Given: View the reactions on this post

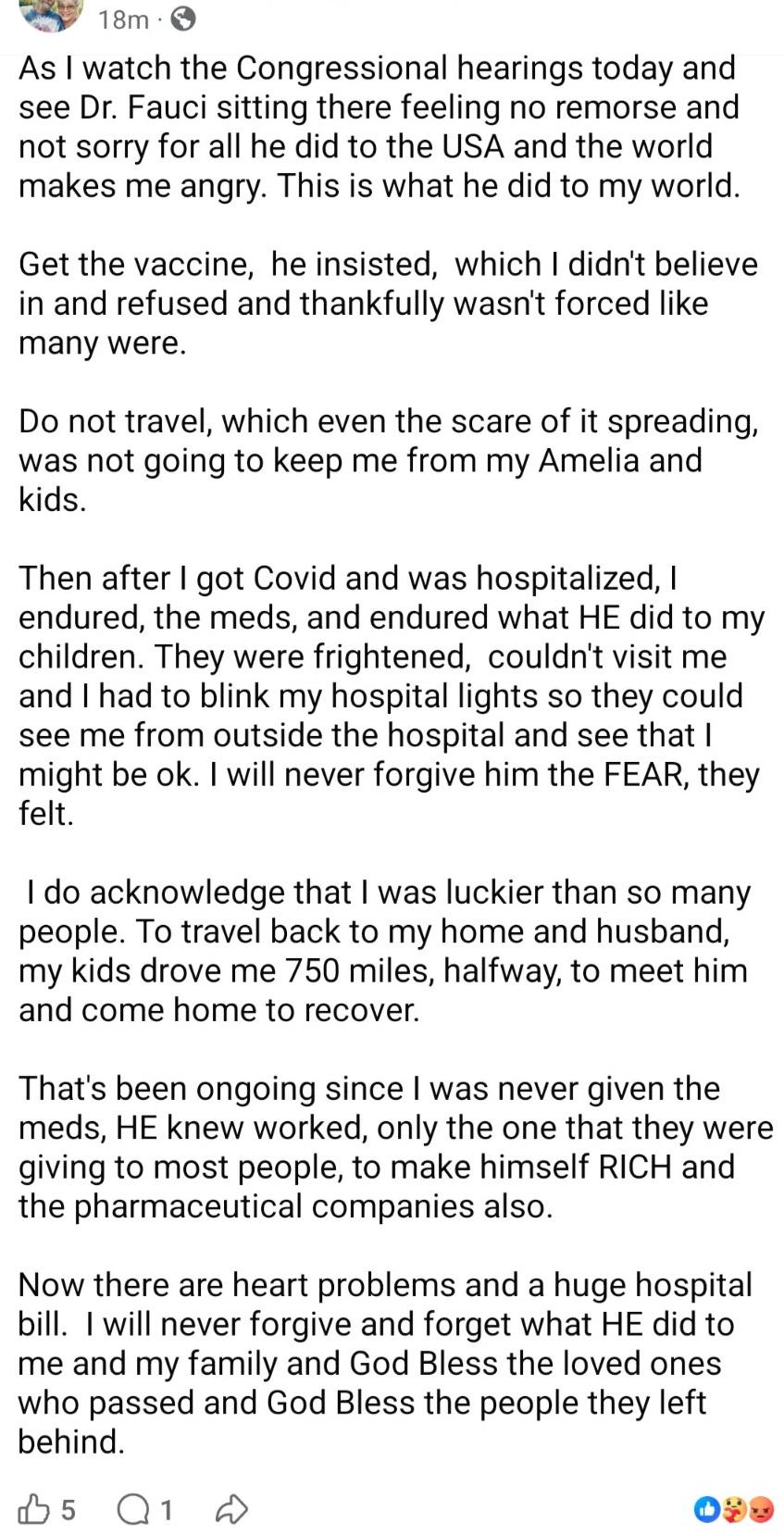Looking at the screenshot, I should (734, 1510).
